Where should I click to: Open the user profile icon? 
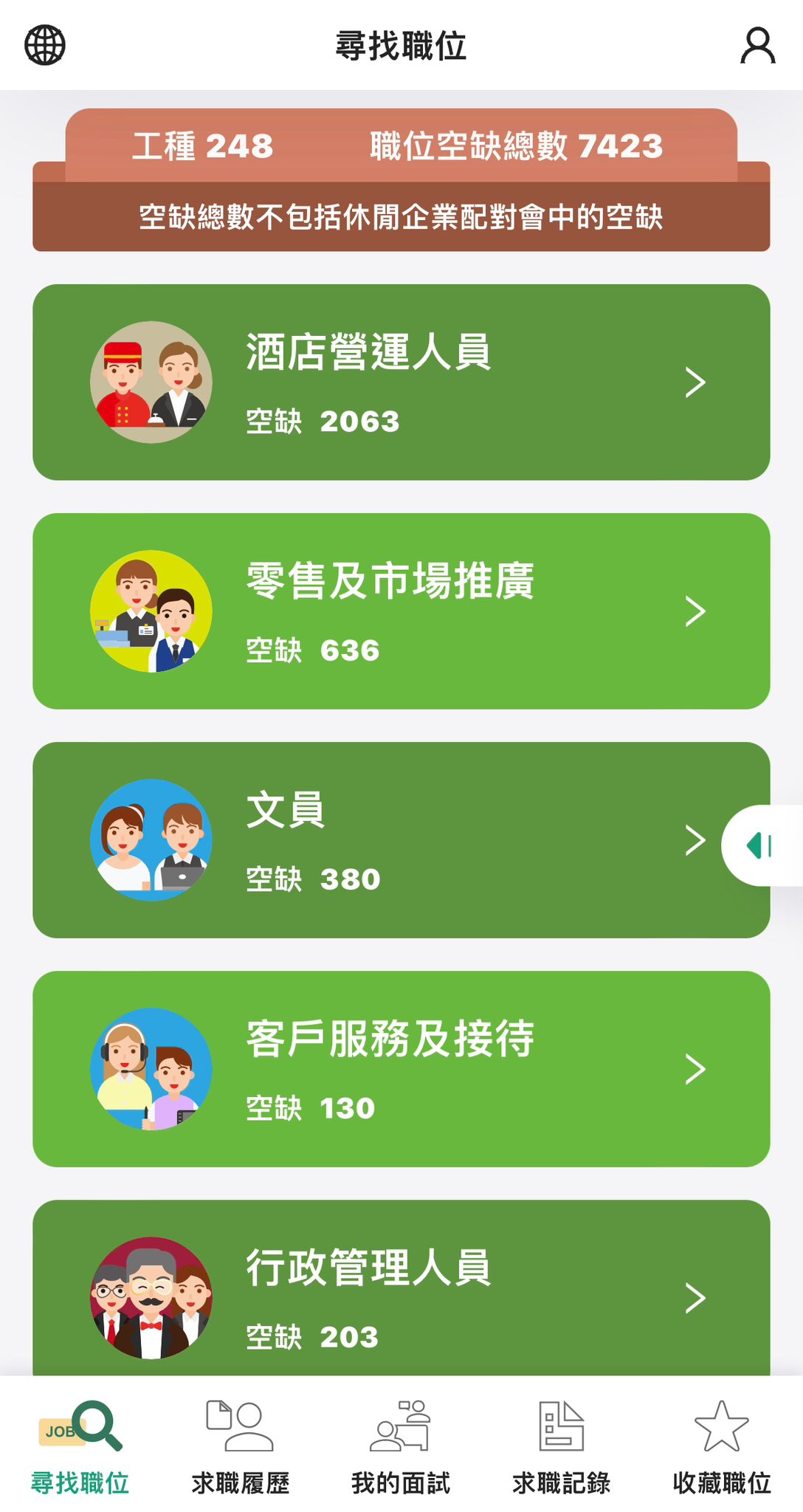coord(757,46)
